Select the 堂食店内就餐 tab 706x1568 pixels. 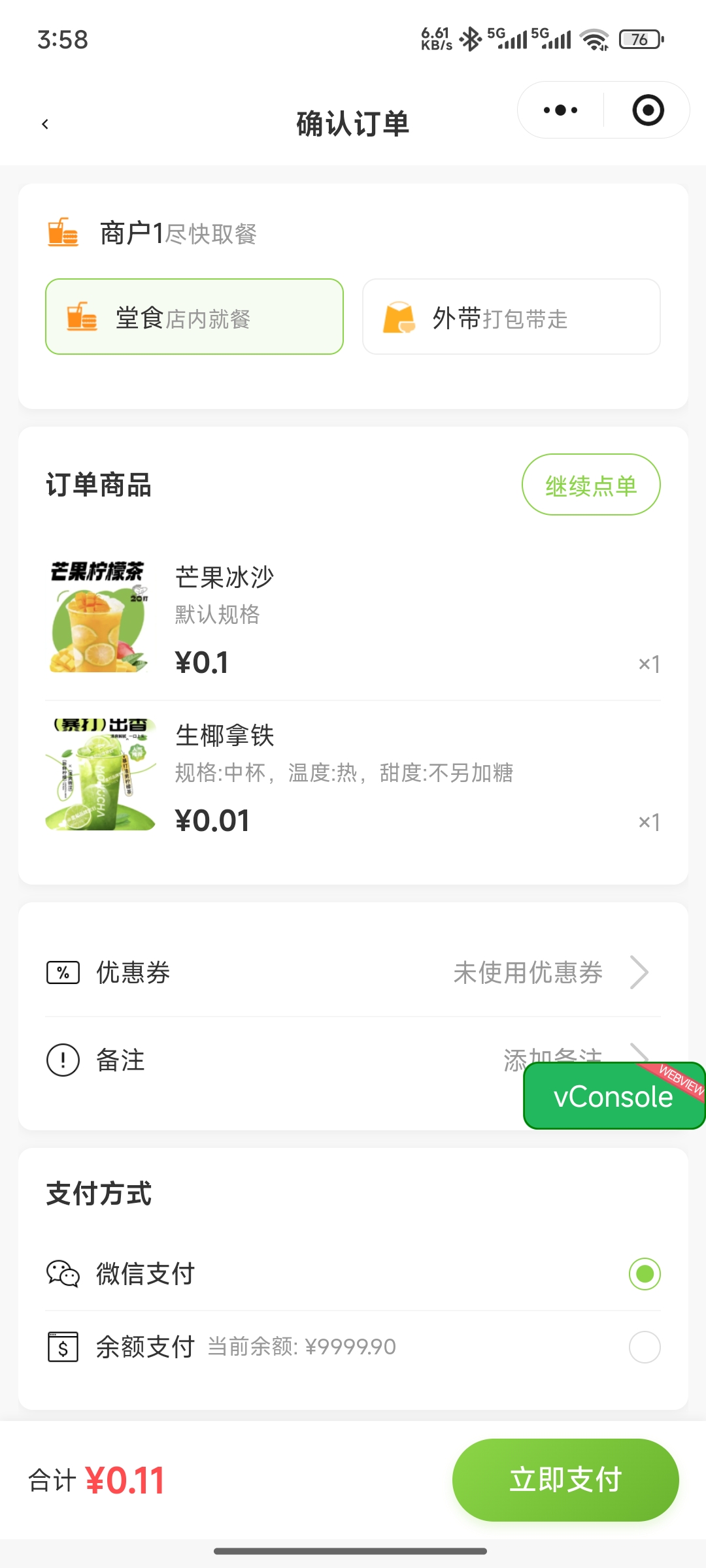point(193,316)
